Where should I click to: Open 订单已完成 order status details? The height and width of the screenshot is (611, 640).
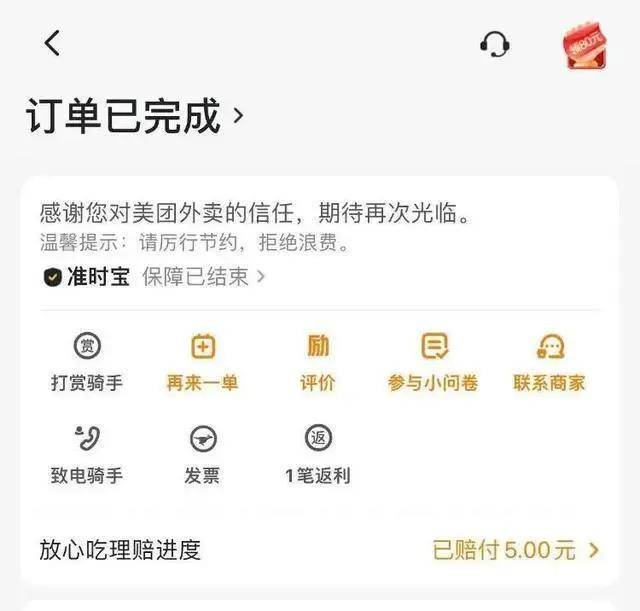pyautogui.click(x=134, y=117)
